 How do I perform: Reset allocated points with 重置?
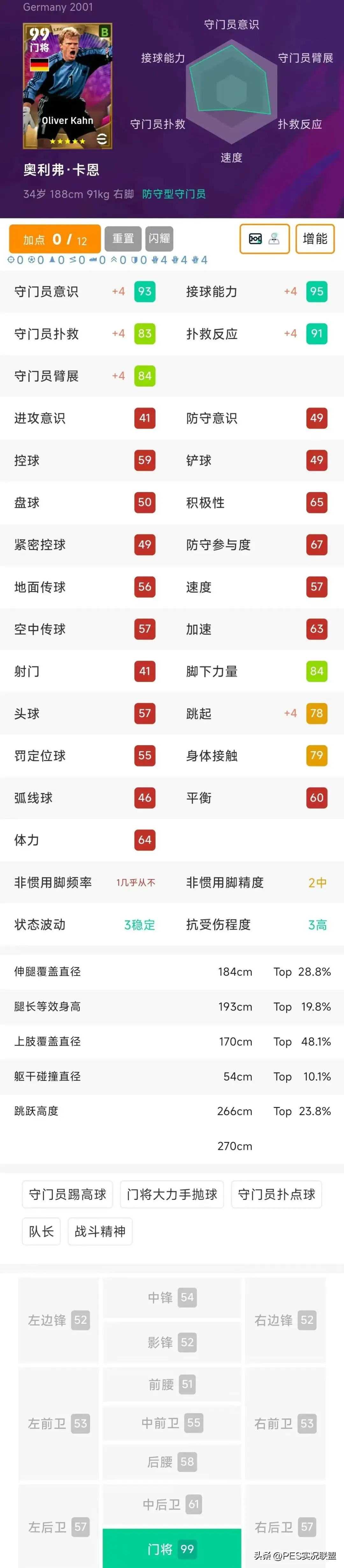point(122,239)
